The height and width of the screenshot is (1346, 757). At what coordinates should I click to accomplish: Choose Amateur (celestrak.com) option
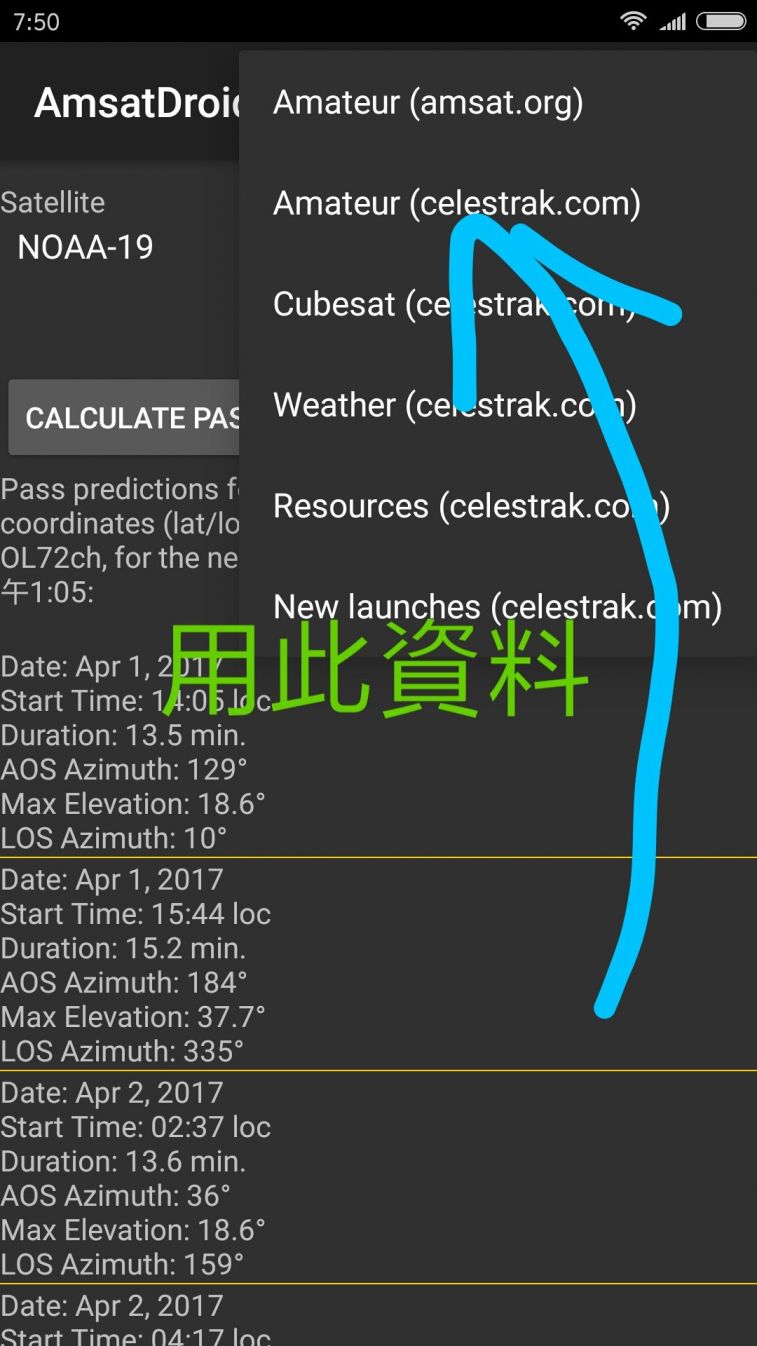[x=456, y=204]
